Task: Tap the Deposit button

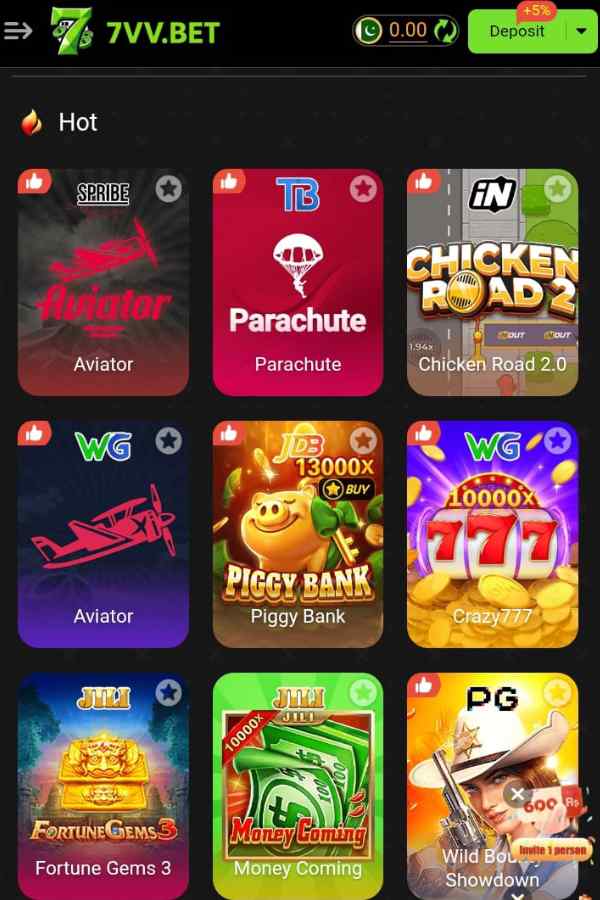Action: (x=517, y=31)
